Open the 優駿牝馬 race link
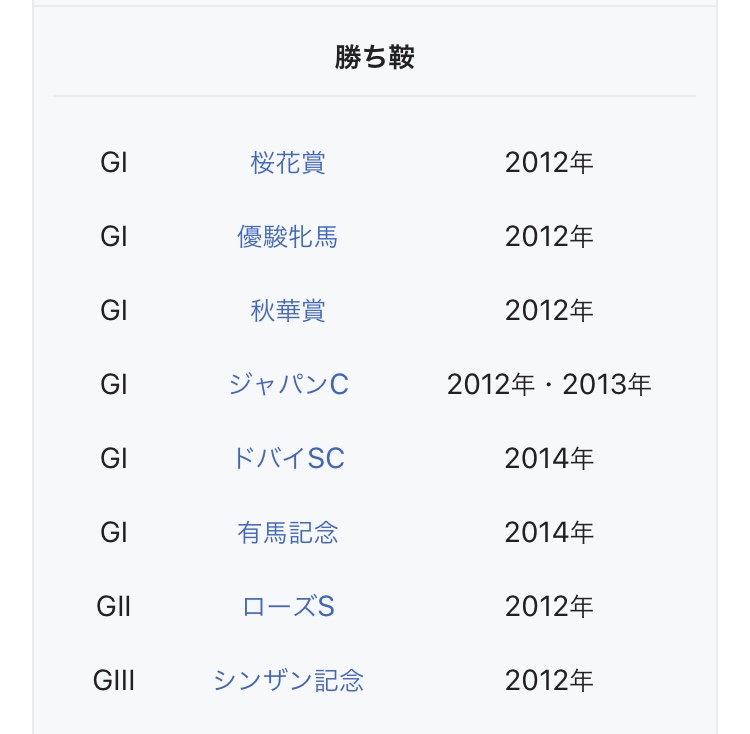 tap(288, 236)
